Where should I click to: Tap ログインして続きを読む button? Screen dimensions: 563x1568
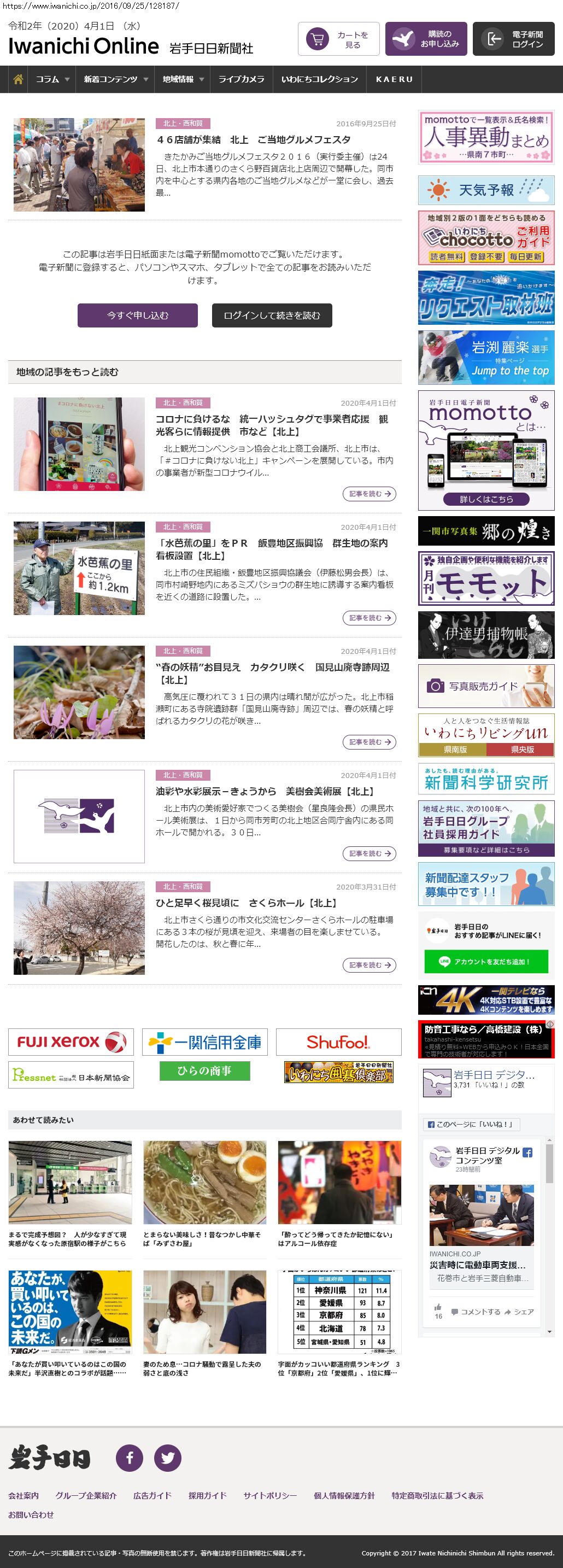(272, 315)
